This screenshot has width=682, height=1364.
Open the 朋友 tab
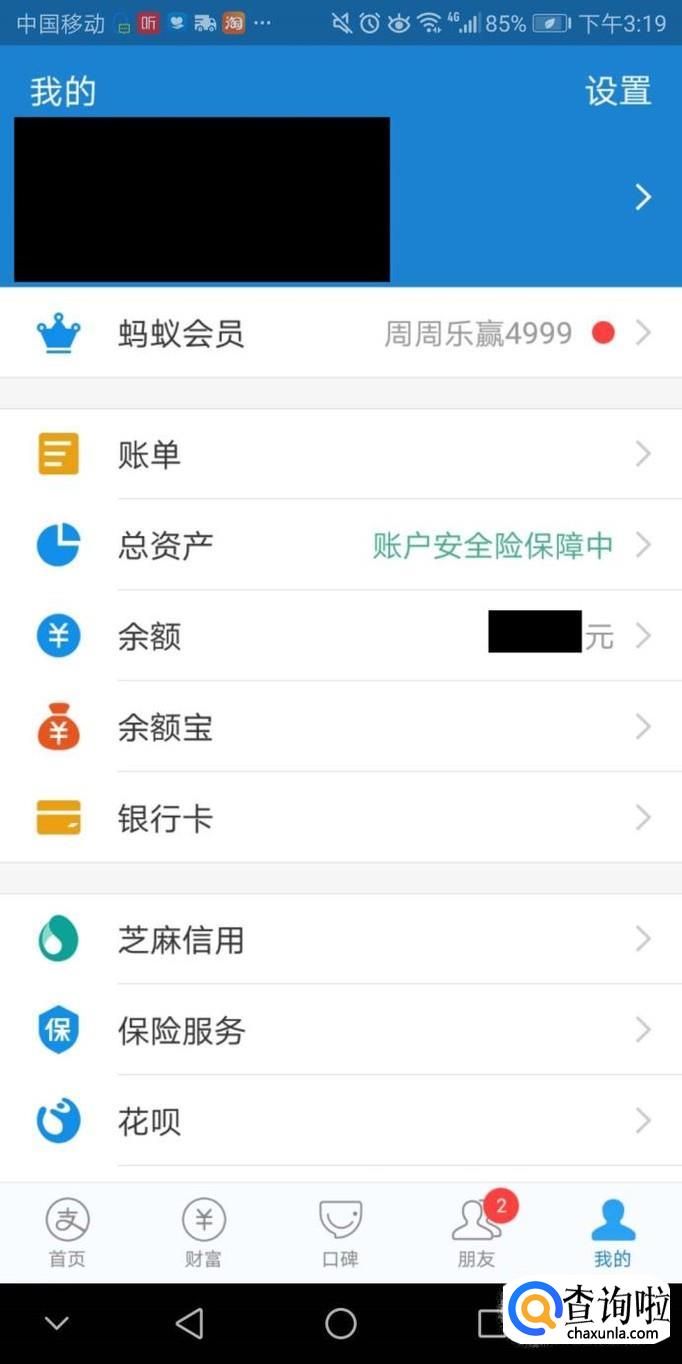click(476, 1233)
